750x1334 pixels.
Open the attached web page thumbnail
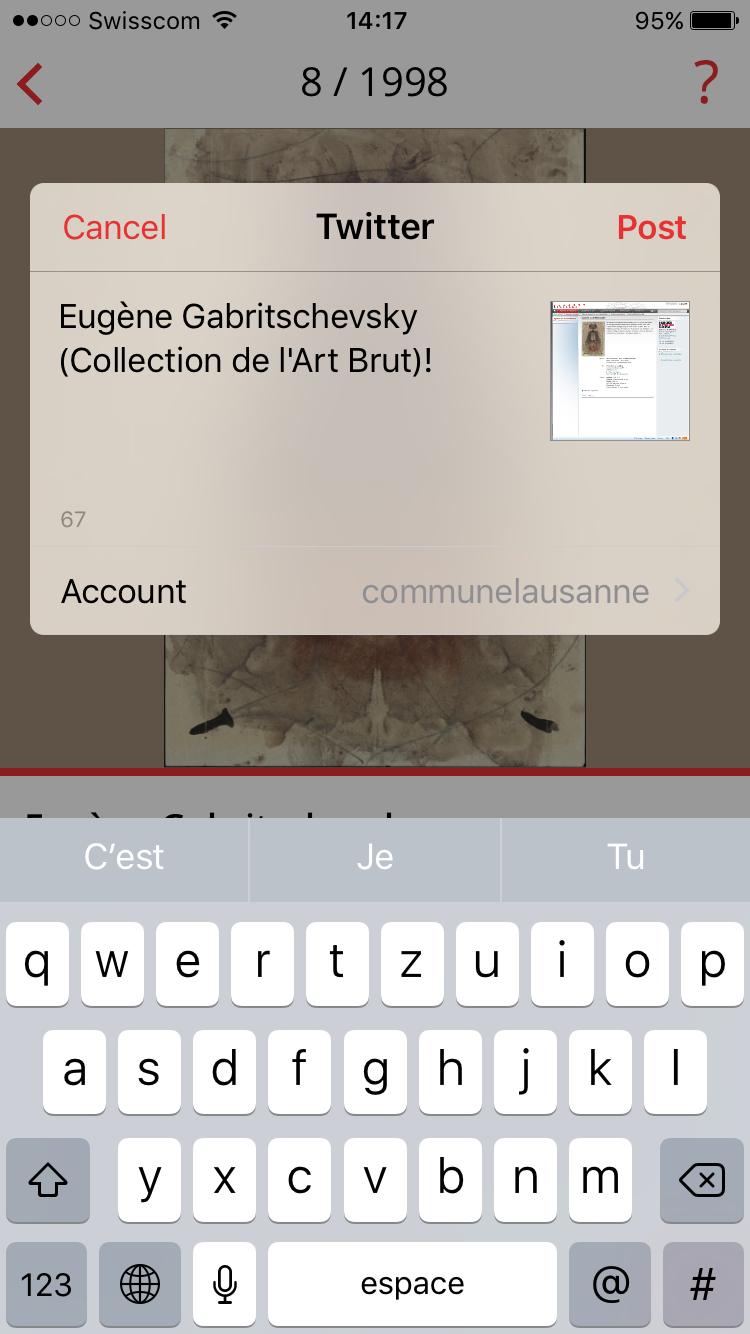(621, 371)
